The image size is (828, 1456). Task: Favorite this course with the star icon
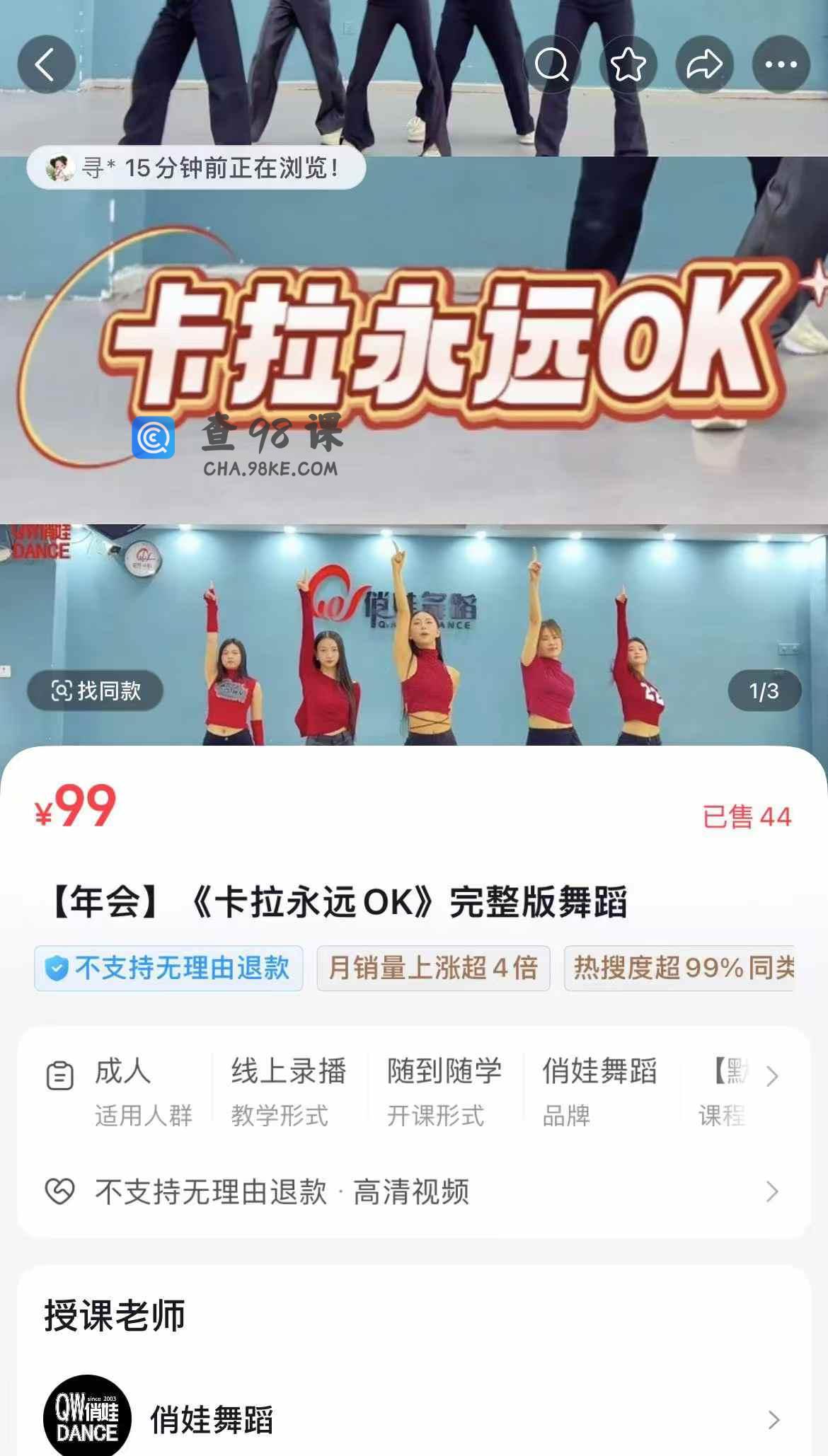pos(628,64)
